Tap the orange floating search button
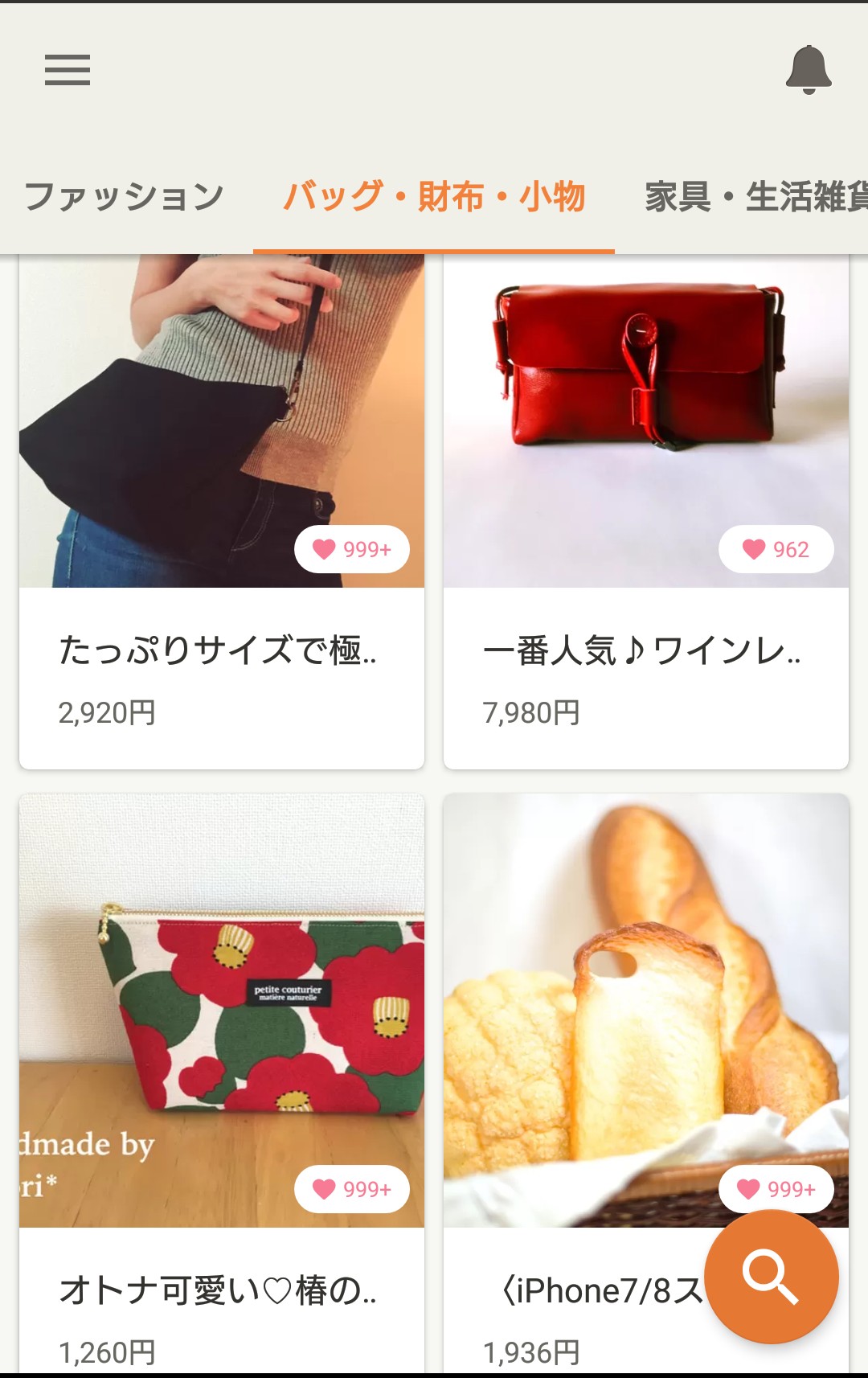Image resolution: width=868 pixels, height=1378 pixels. [x=771, y=1277]
